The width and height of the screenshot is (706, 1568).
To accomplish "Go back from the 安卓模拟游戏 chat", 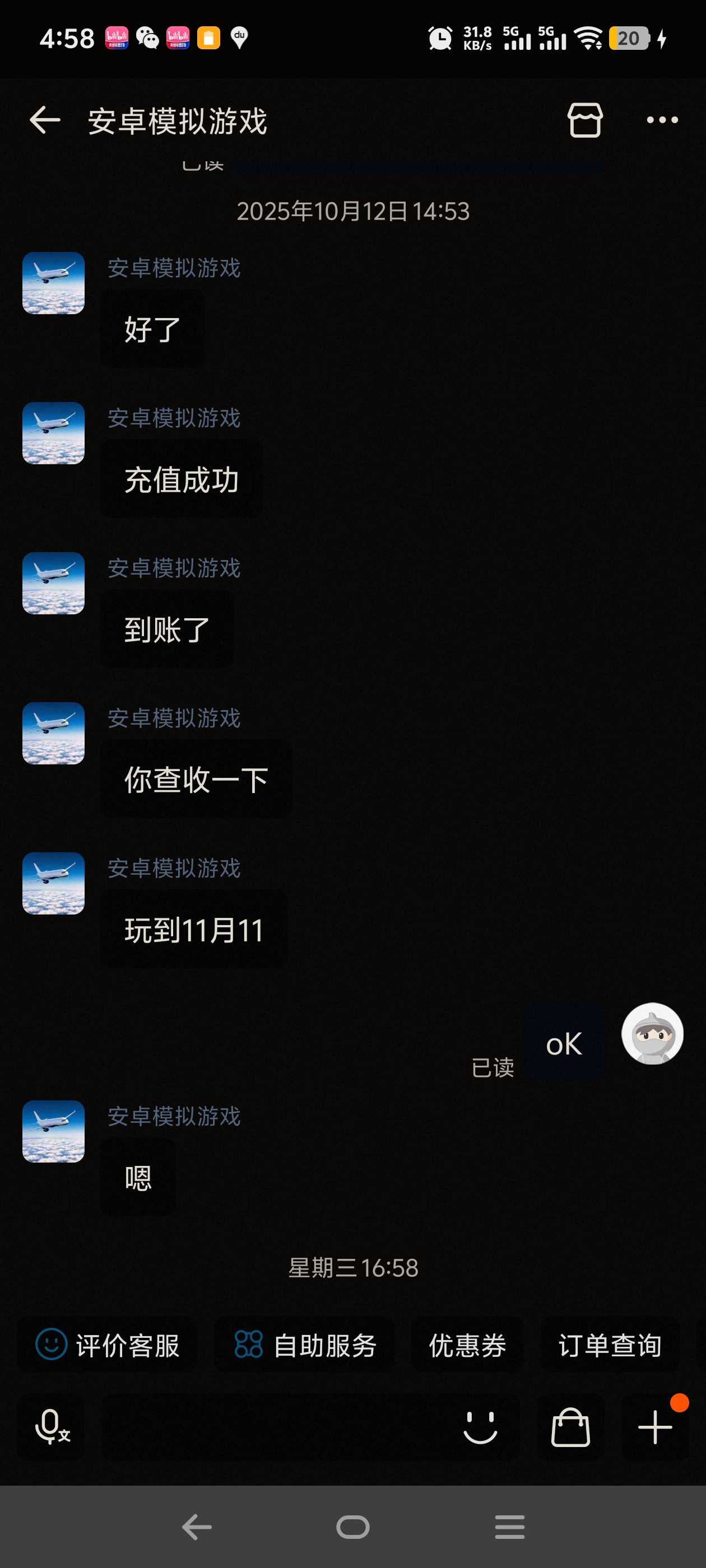I will (45, 120).
